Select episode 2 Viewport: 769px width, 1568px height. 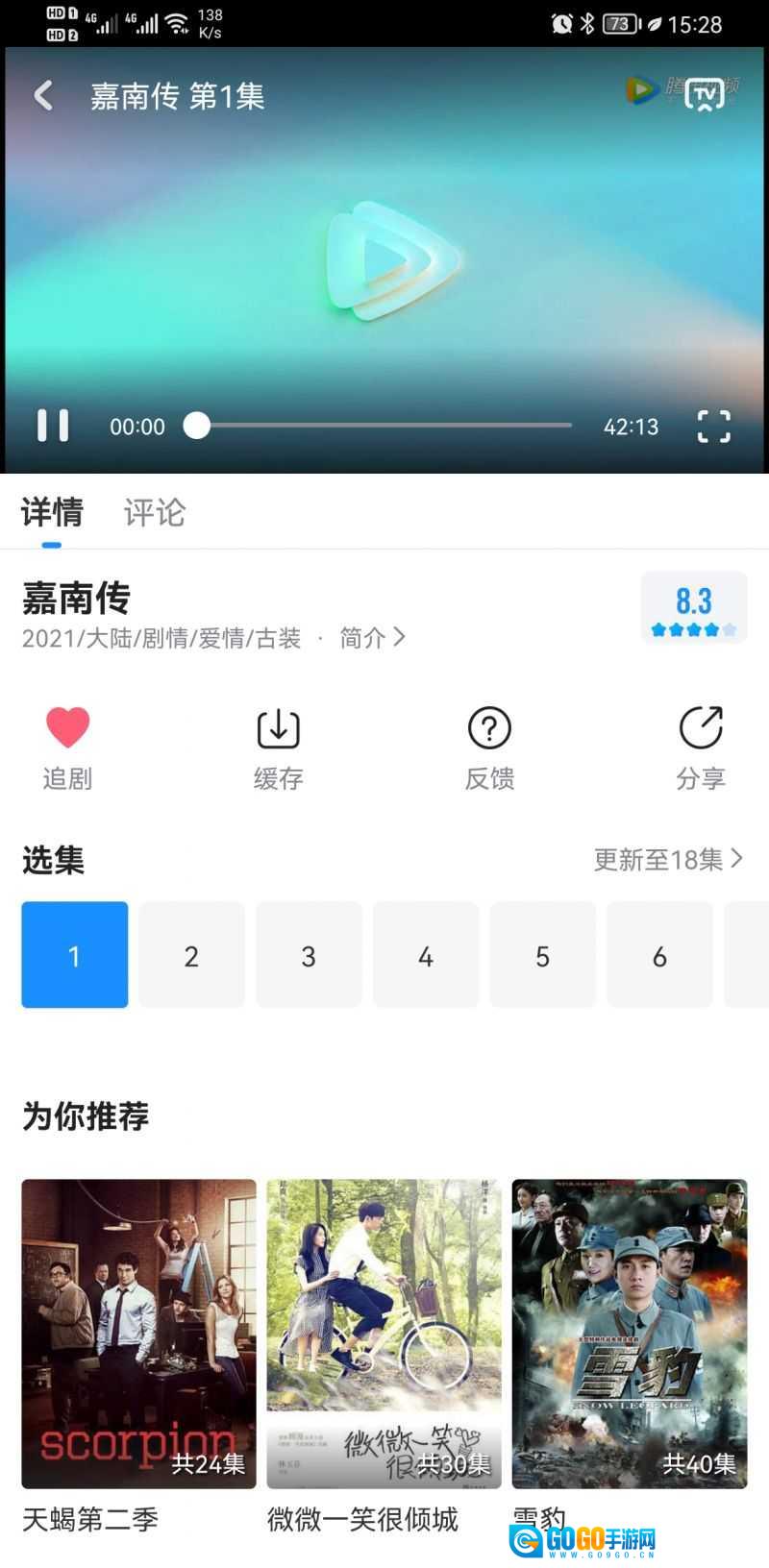click(x=191, y=955)
